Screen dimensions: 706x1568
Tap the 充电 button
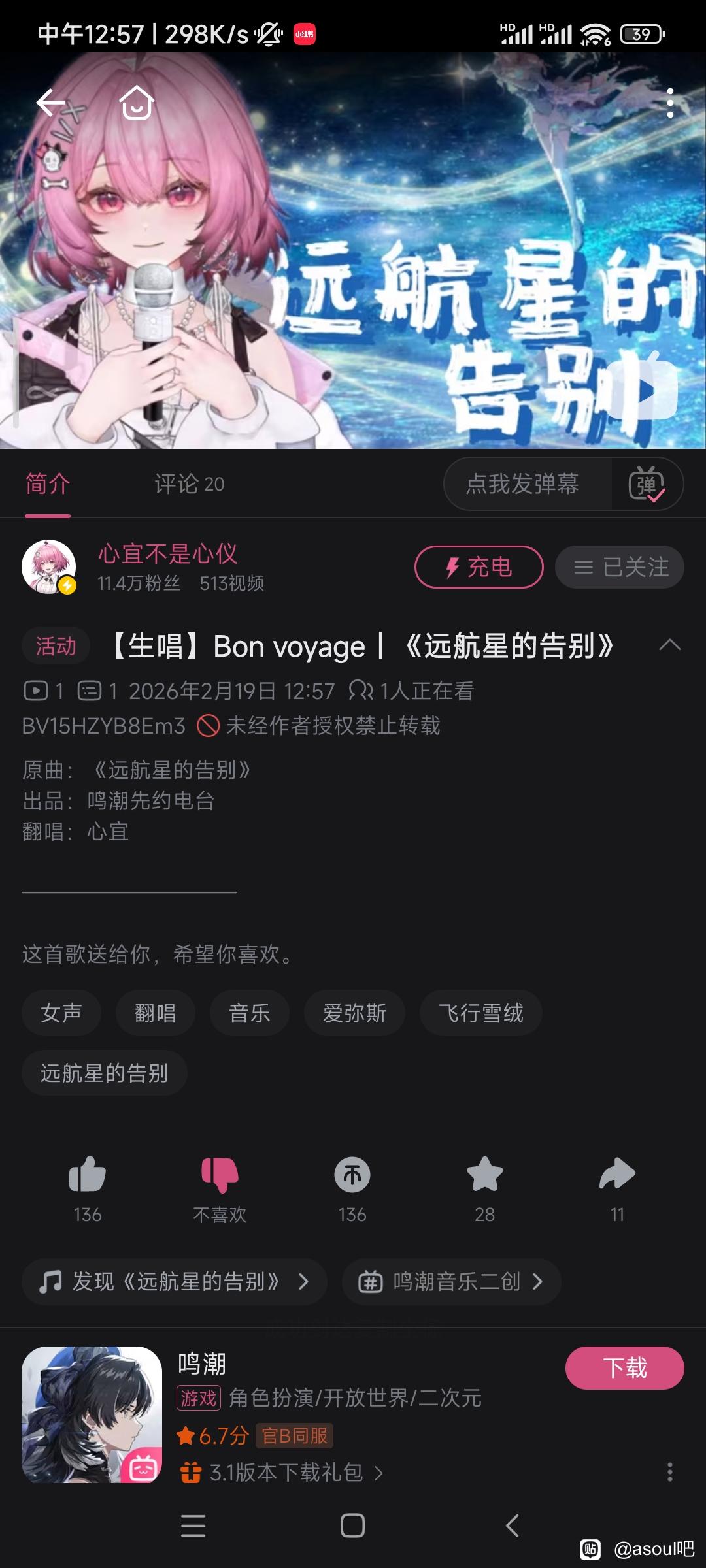(479, 567)
